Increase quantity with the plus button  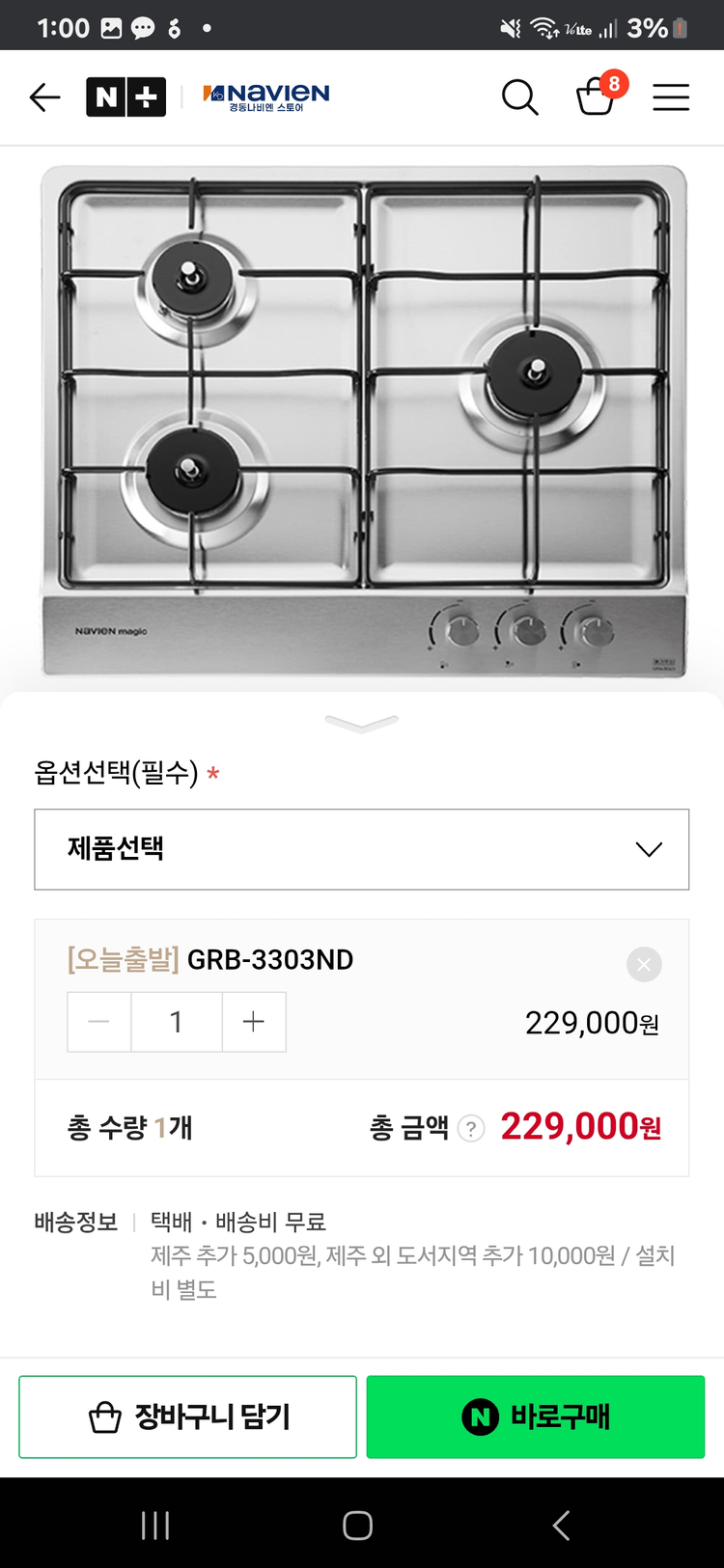pyautogui.click(x=253, y=1022)
